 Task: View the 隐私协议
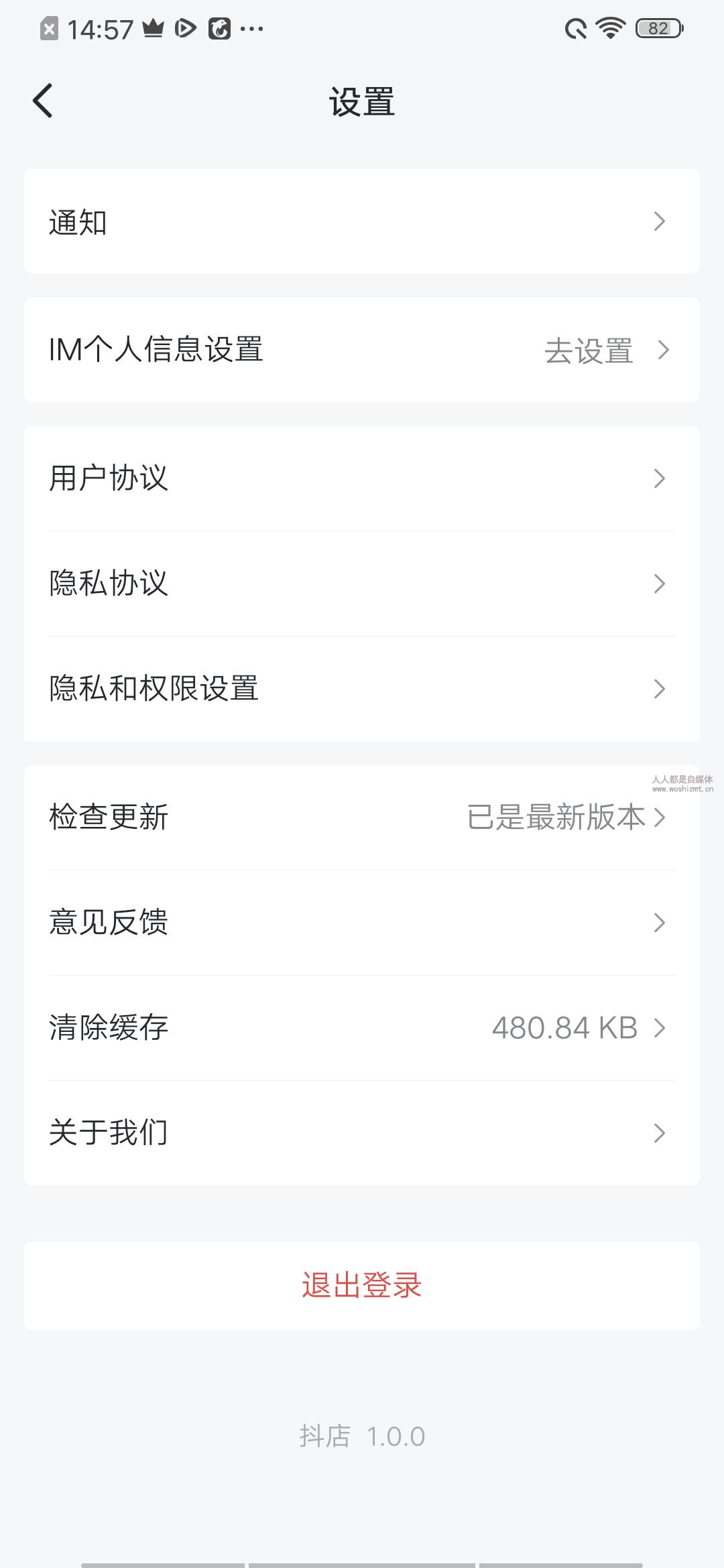pyautogui.click(x=362, y=584)
